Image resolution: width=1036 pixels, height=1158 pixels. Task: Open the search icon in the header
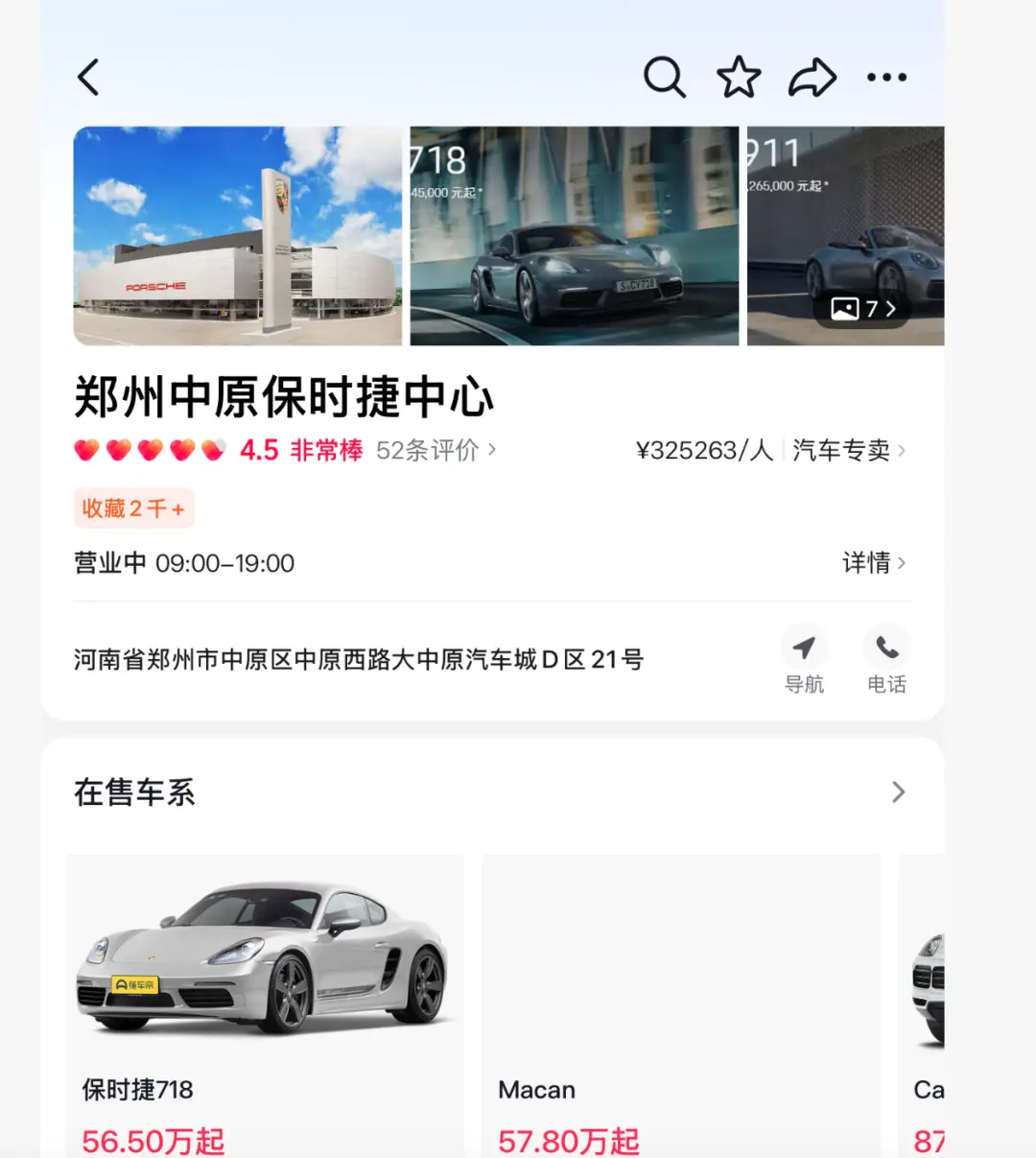click(665, 77)
